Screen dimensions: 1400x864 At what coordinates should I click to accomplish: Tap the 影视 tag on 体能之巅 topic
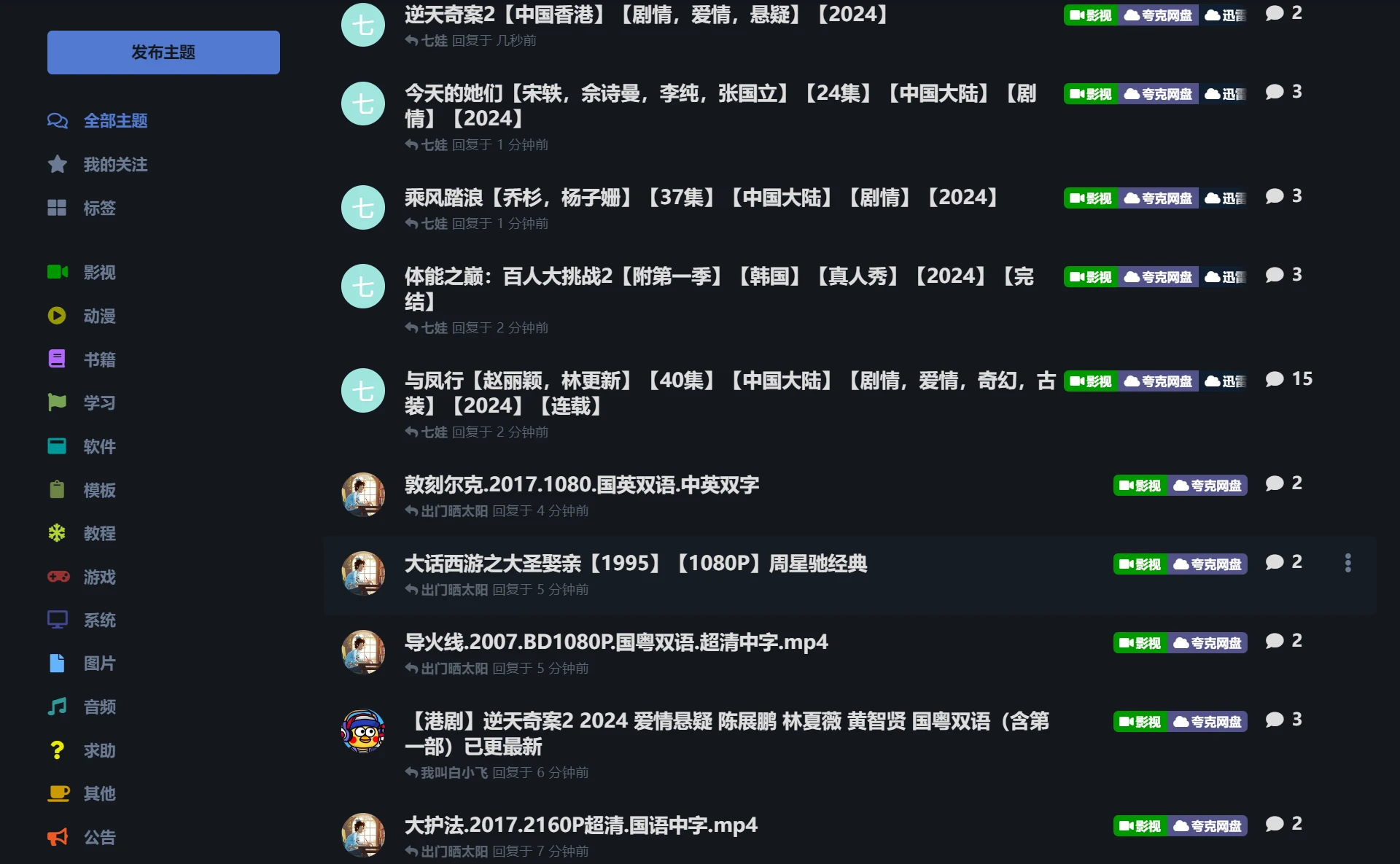[1091, 277]
